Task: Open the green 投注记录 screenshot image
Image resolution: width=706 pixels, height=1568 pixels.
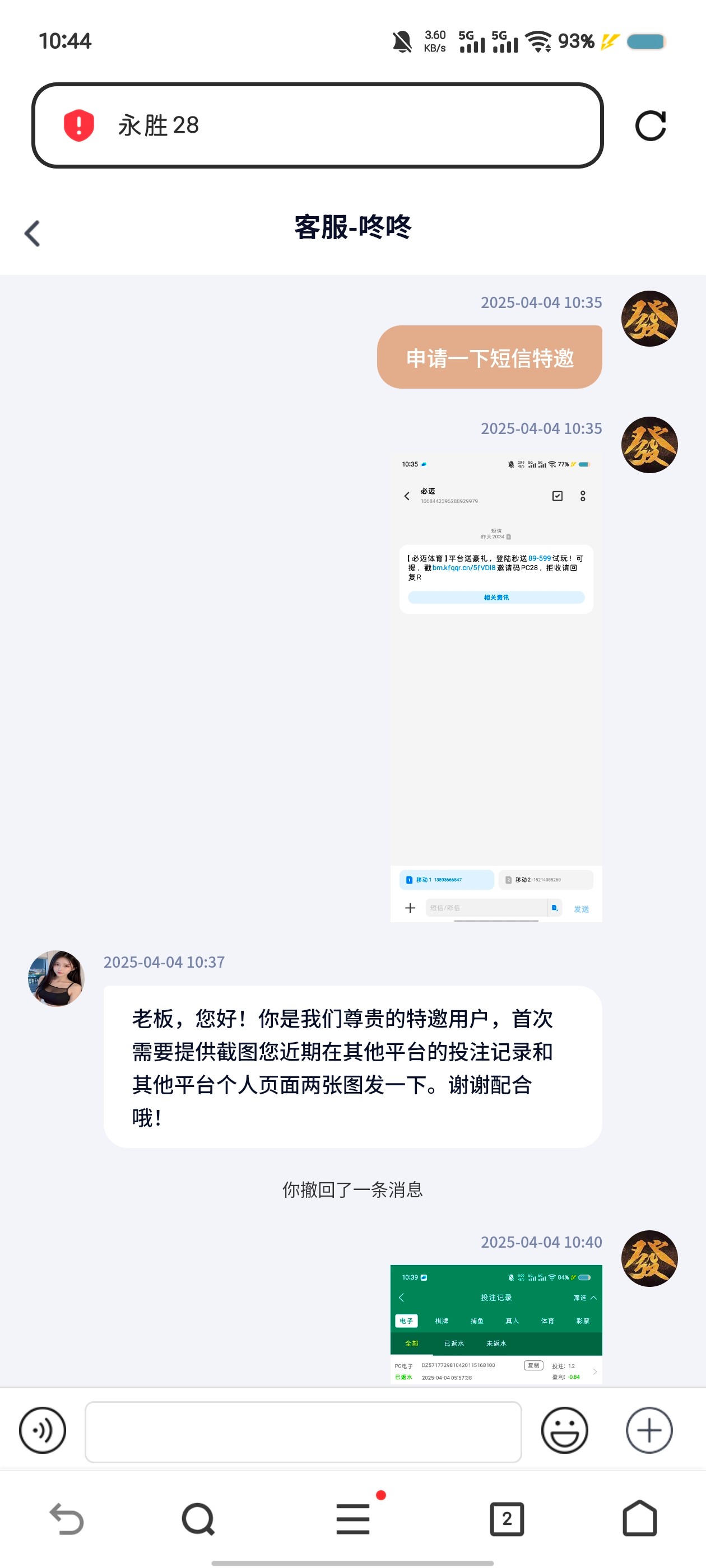Action: 496,1324
